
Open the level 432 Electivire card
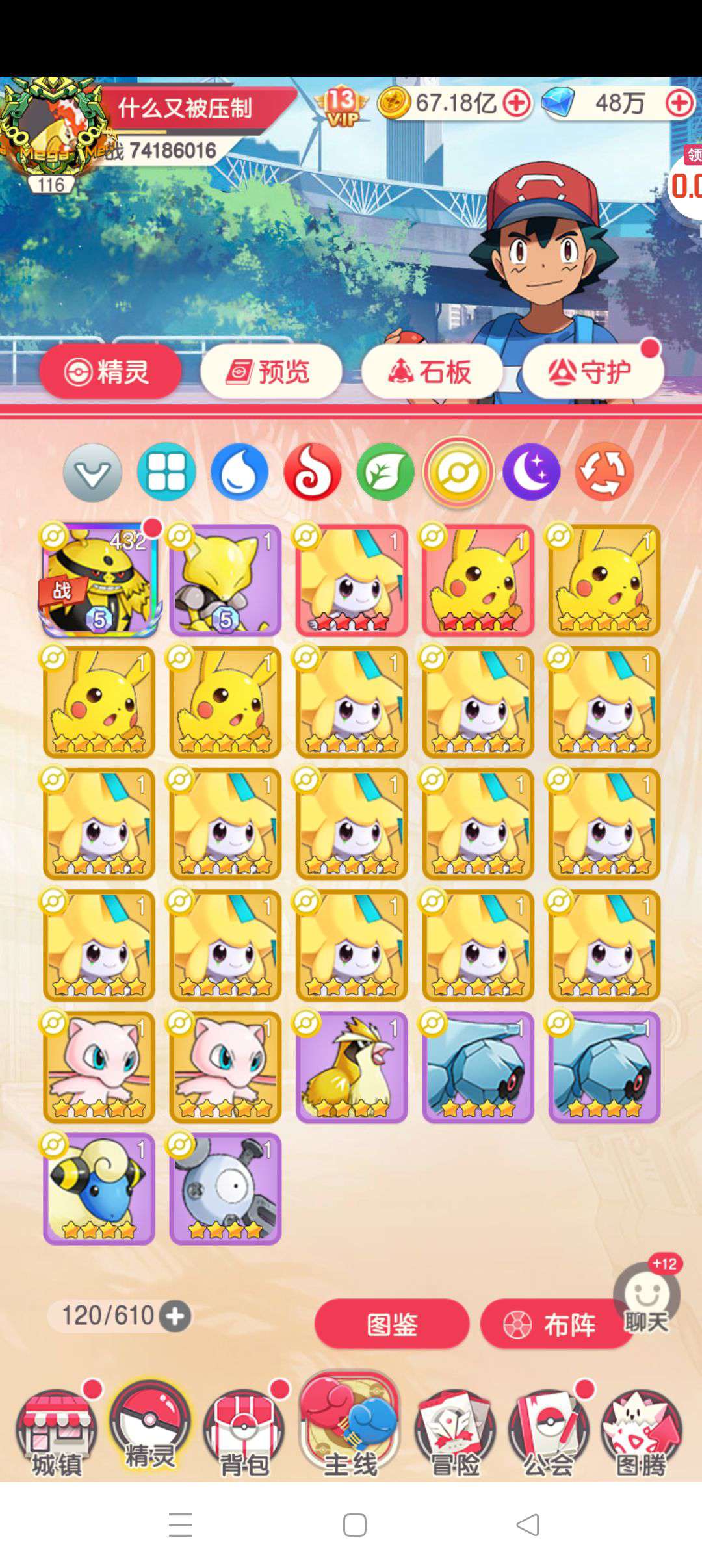coord(99,580)
